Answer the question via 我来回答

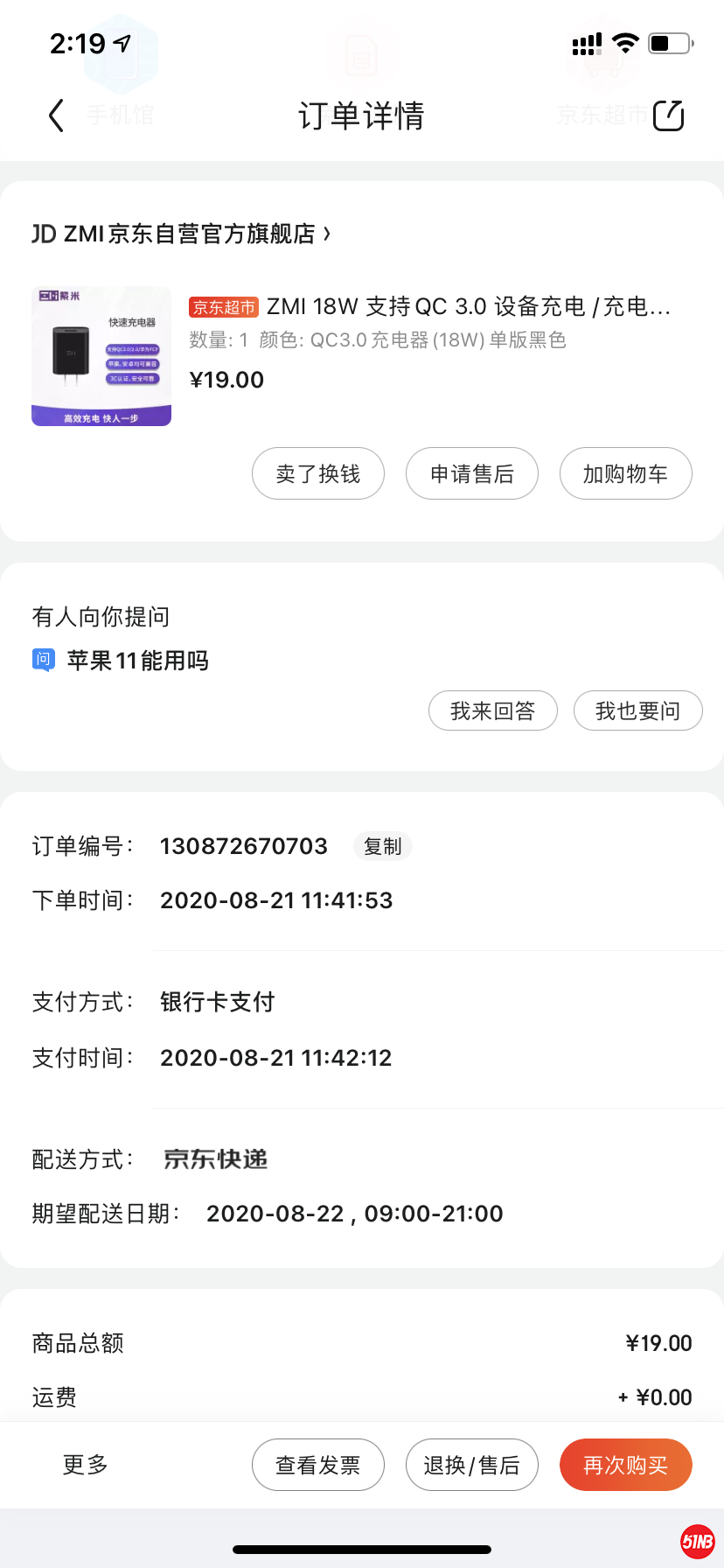493,710
